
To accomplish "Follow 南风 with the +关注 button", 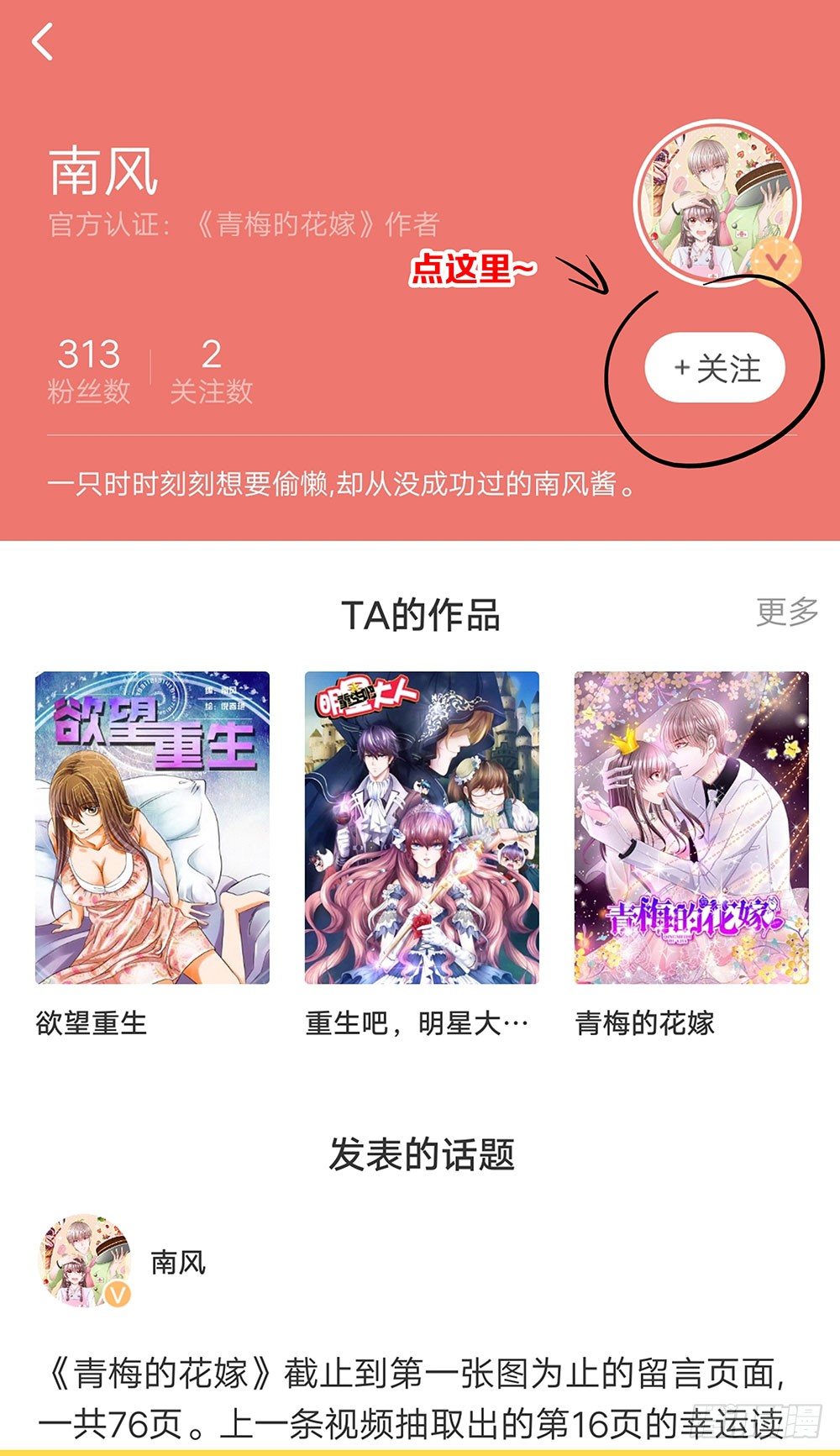I will coord(715,369).
